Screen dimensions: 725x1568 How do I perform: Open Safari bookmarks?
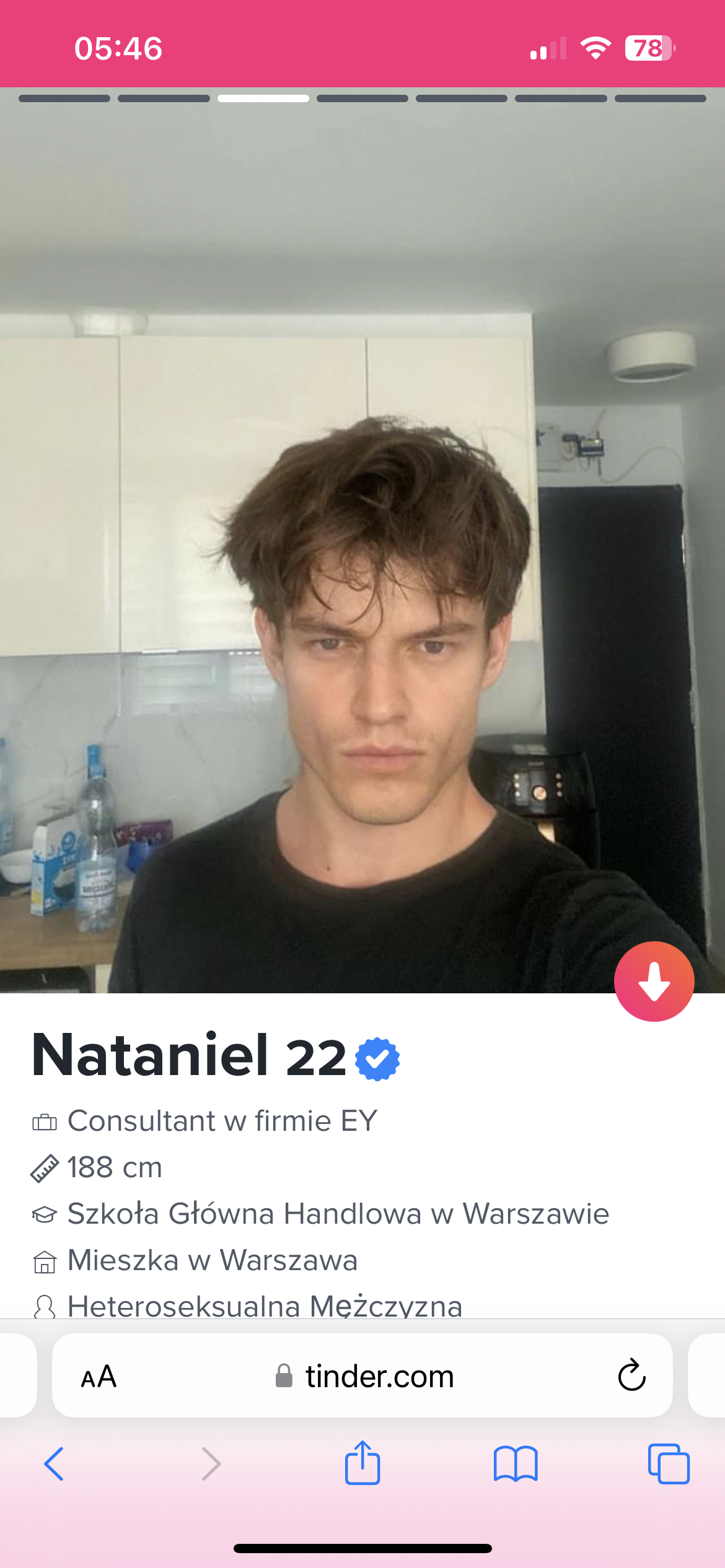point(516,1464)
